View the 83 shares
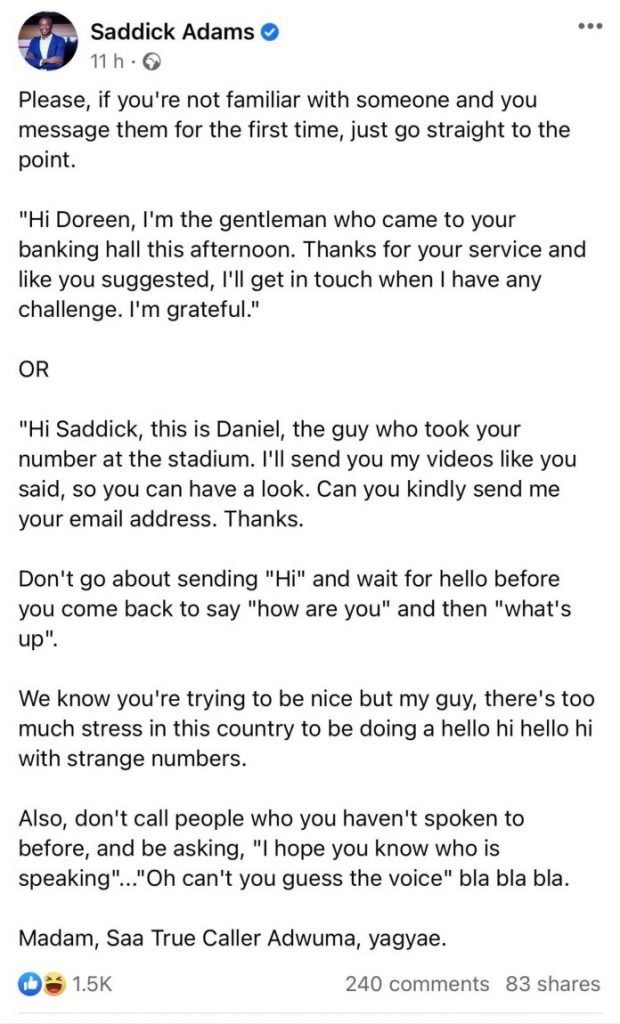Image resolution: width=620 pixels, height=1024 pixels. pyautogui.click(x=553, y=984)
